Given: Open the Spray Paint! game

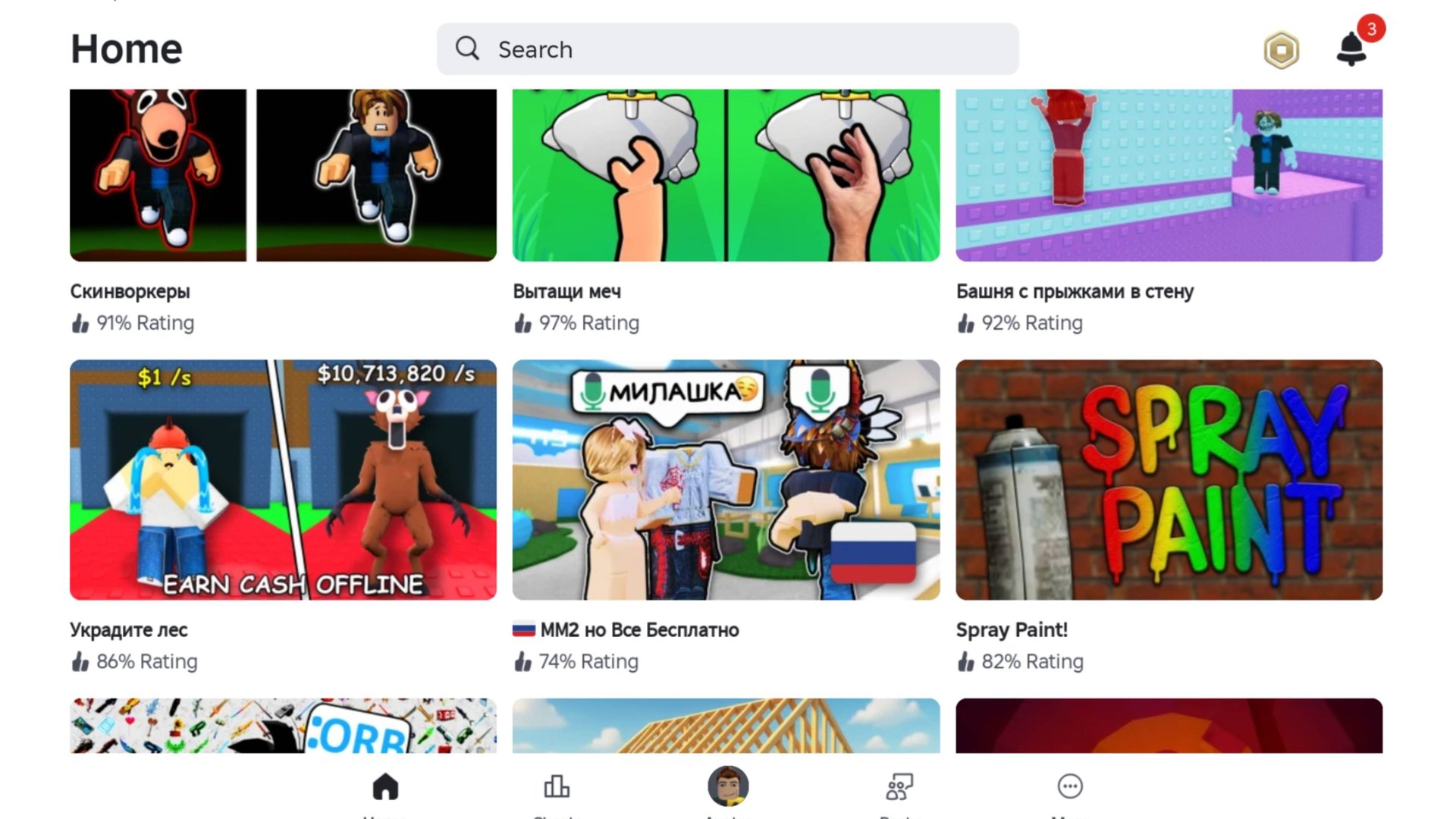Looking at the screenshot, I should pyautogui.click(x=1169, y=479).
